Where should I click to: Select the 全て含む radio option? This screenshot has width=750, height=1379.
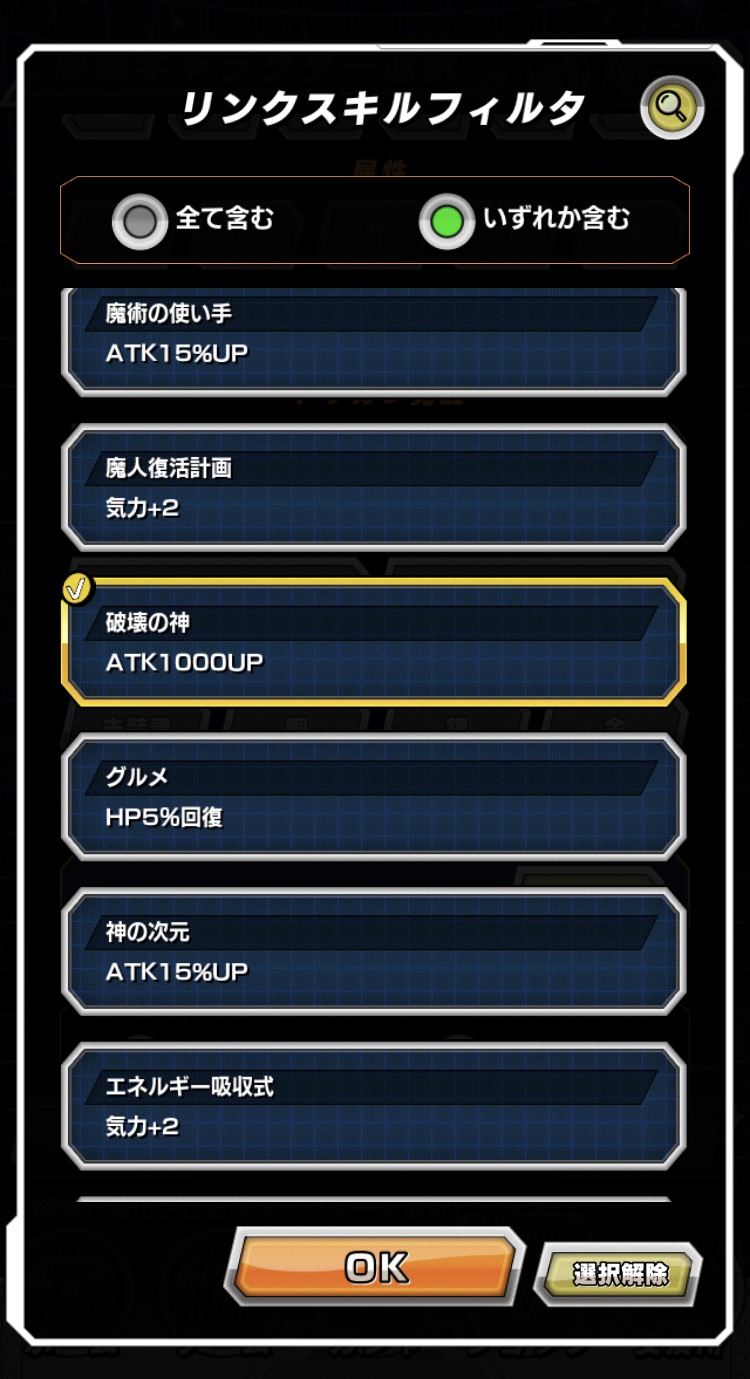[140, 221]
